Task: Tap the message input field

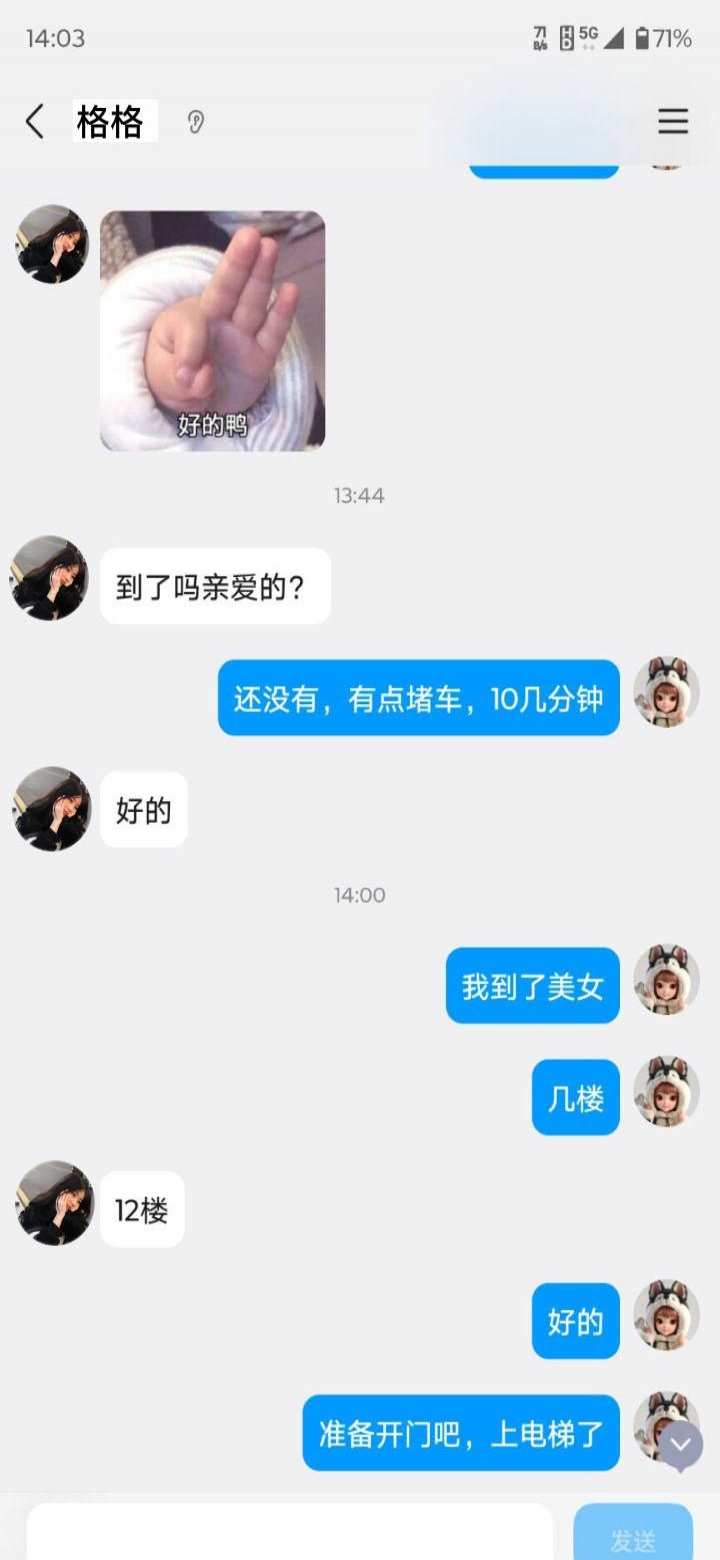Action: (290, 1532)
